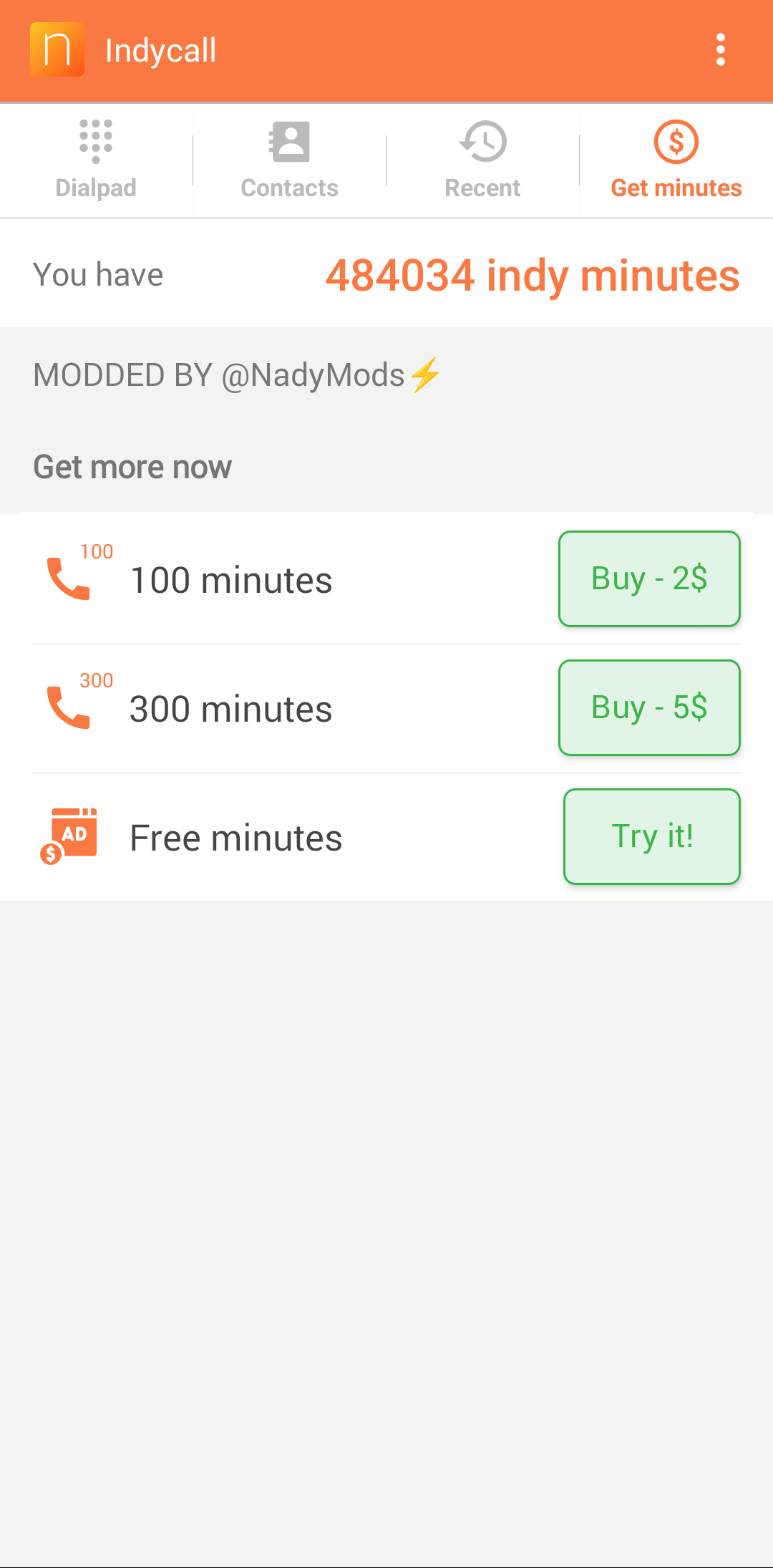Switch to the Dialpad tab

point(96,160)
